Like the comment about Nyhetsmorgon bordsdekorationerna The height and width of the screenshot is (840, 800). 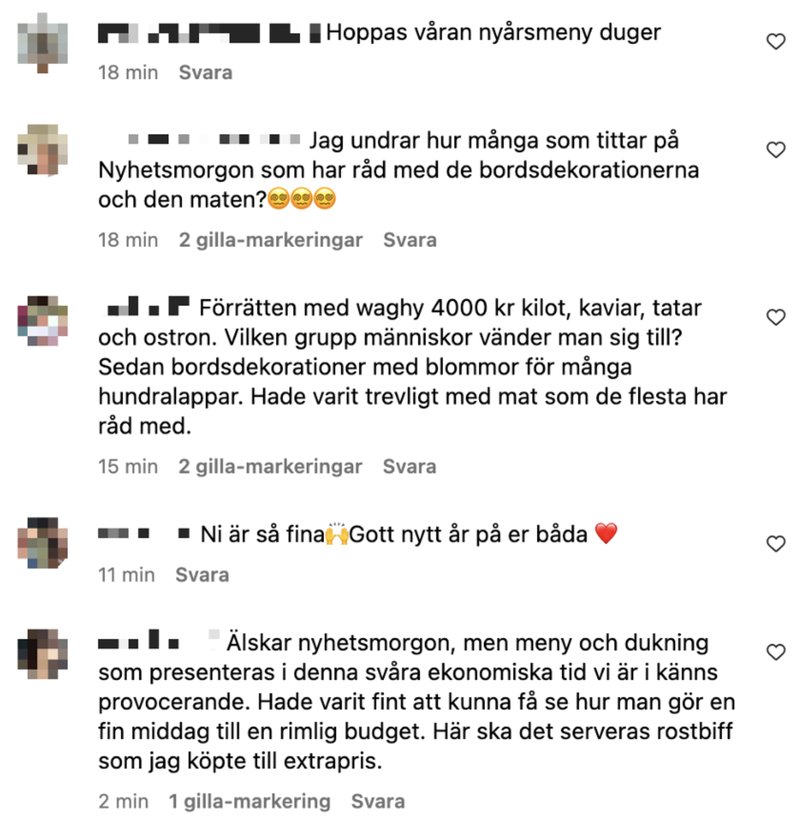click(774, 149)
